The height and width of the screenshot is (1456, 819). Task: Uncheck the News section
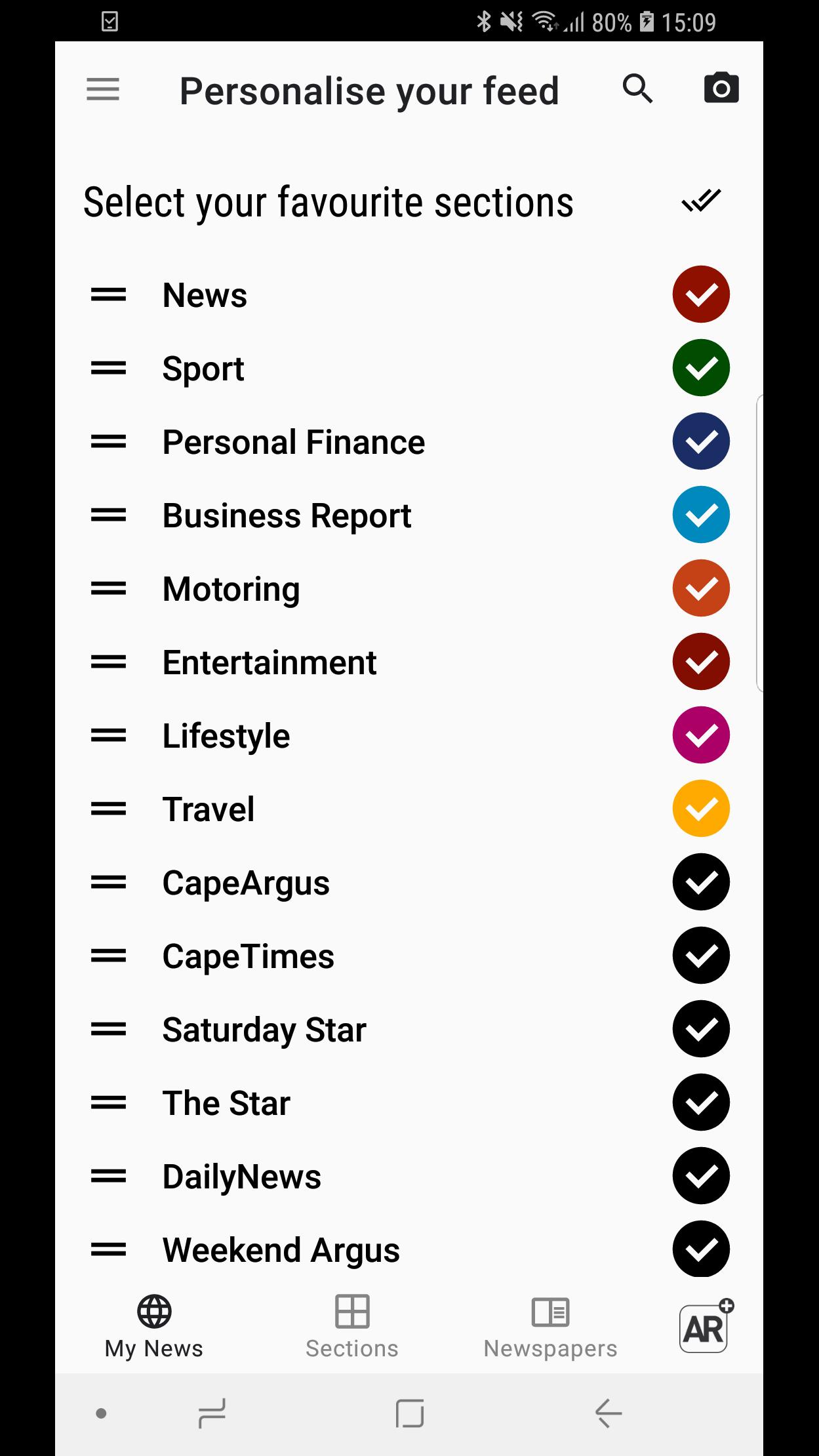(701, 294)
